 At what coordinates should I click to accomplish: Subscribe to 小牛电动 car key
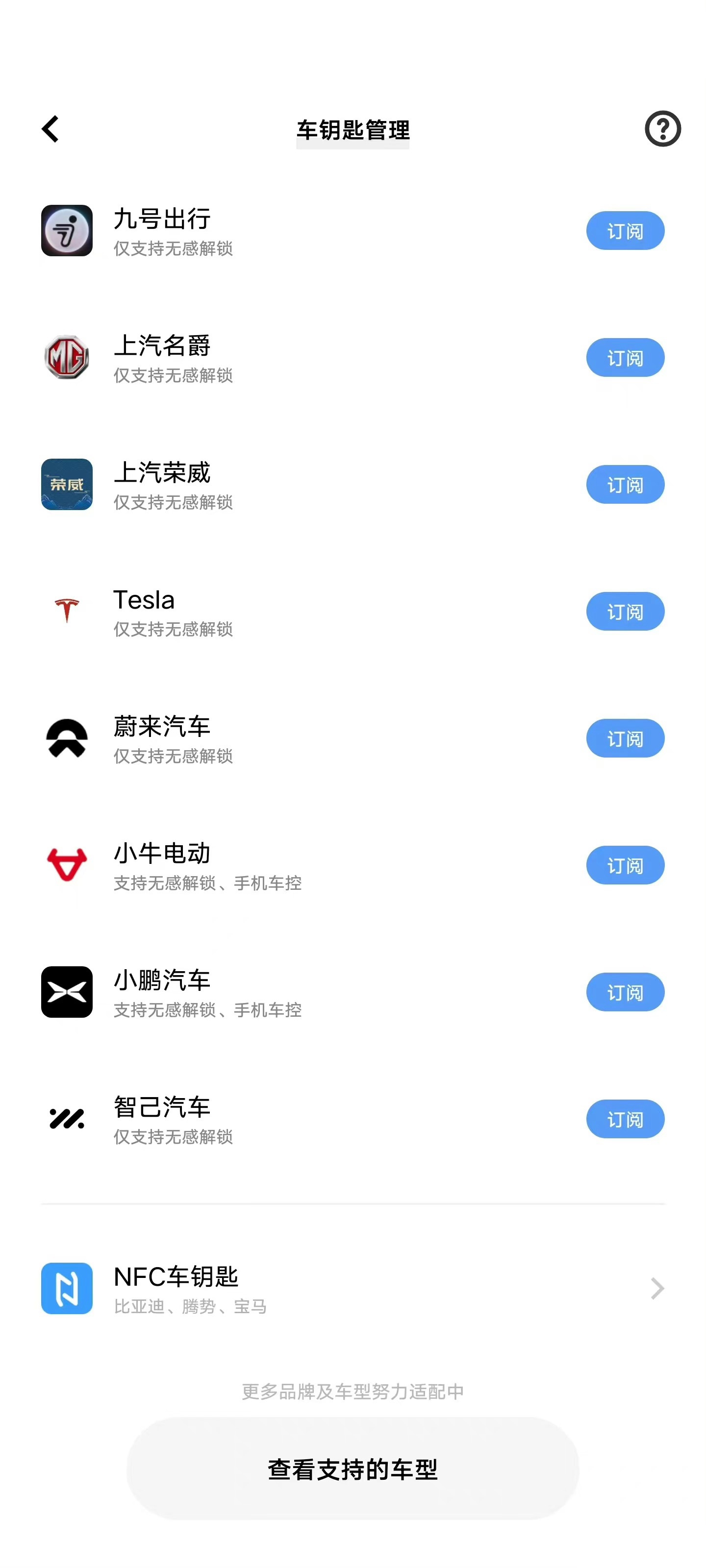point(625,865)
